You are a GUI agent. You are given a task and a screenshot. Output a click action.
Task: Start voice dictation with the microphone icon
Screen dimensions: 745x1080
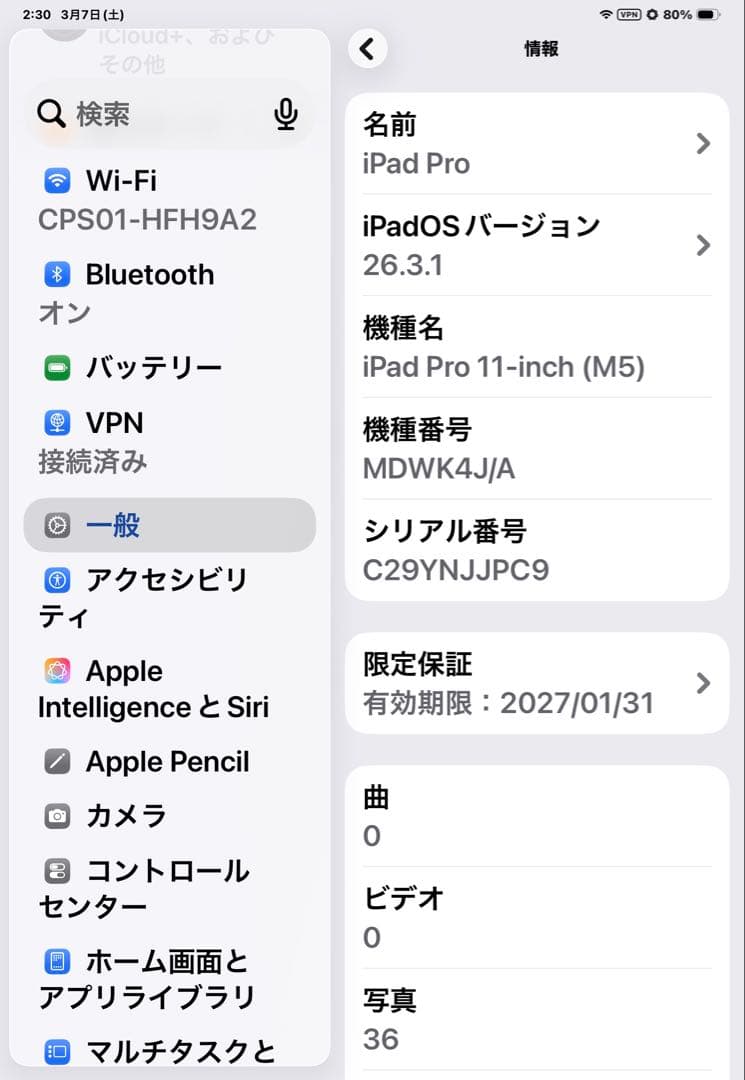(286, 115)
